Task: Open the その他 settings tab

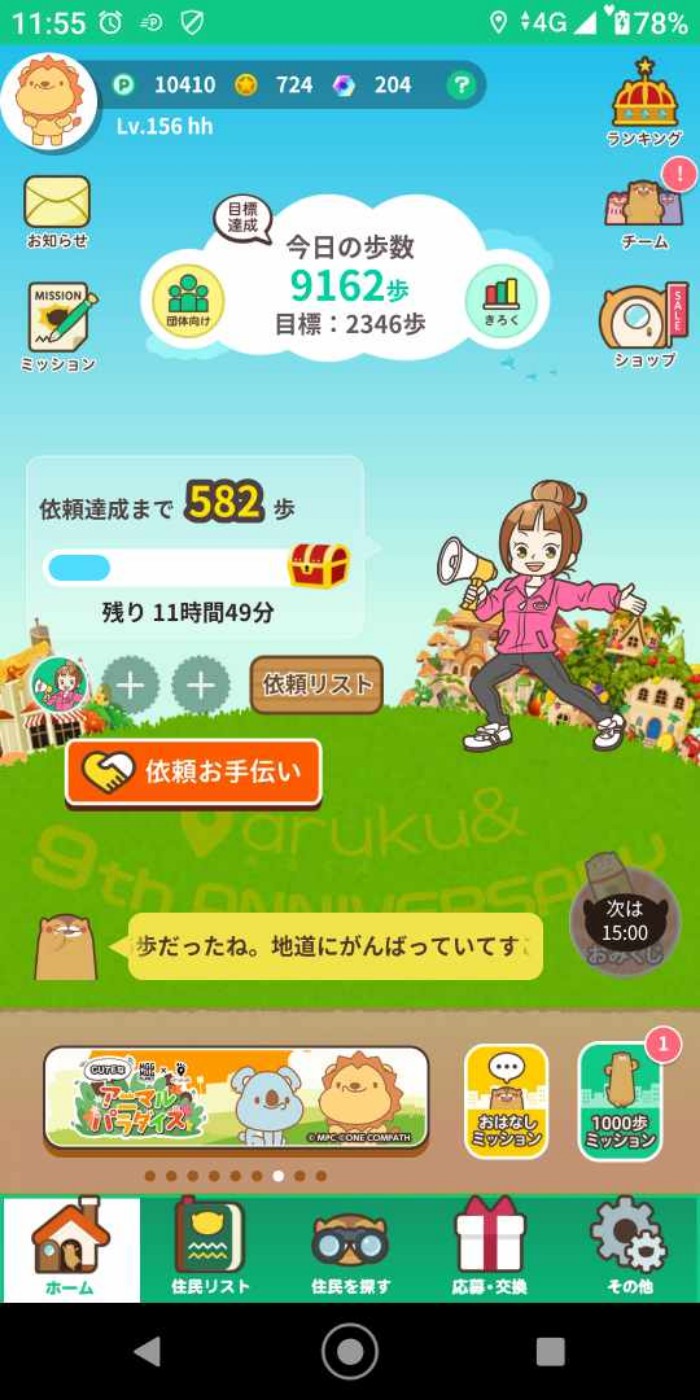Action: [629, 1248]
